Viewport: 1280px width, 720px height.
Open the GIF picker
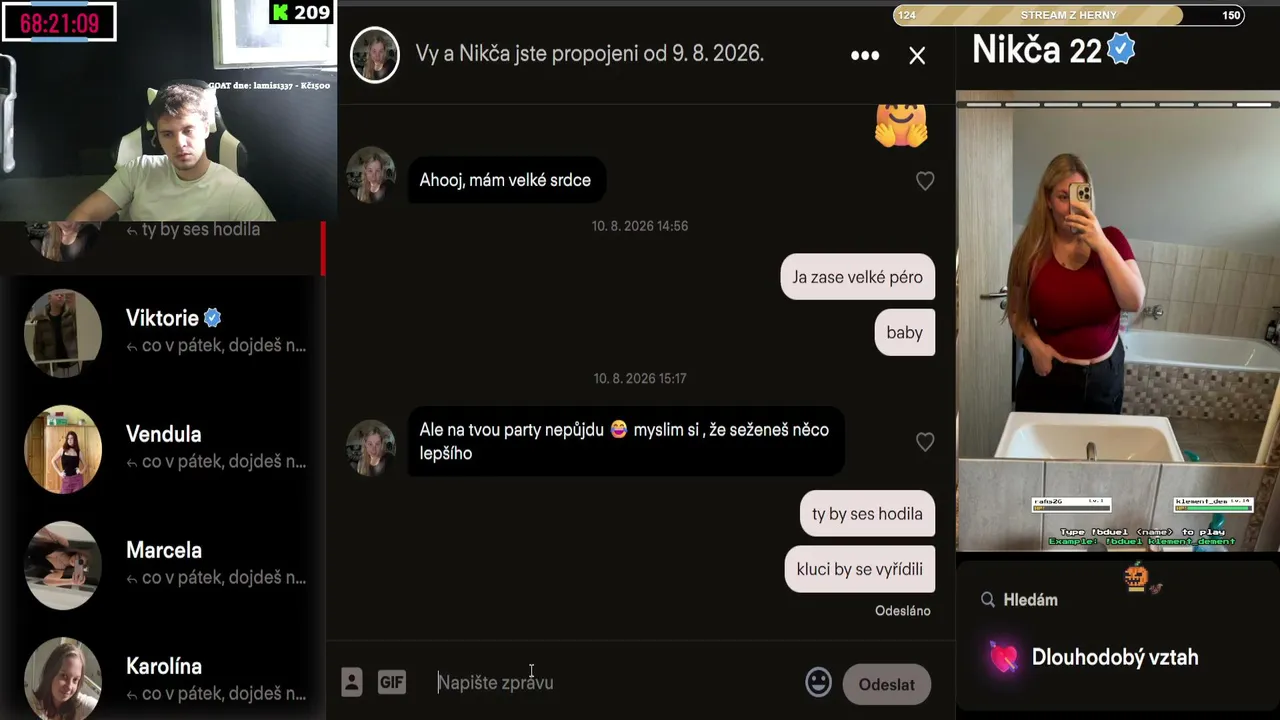pyautogui.click(x=392, y=683)
